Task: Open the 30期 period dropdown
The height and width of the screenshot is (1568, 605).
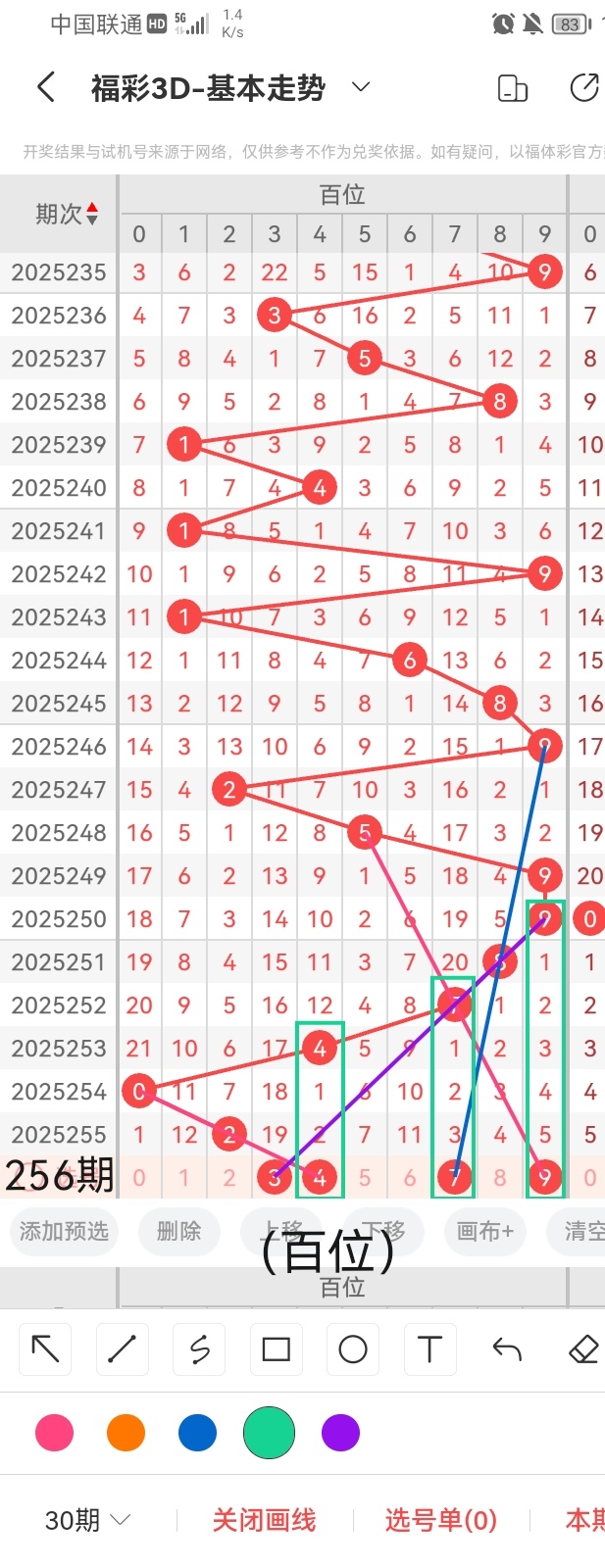Action: 87,1520
